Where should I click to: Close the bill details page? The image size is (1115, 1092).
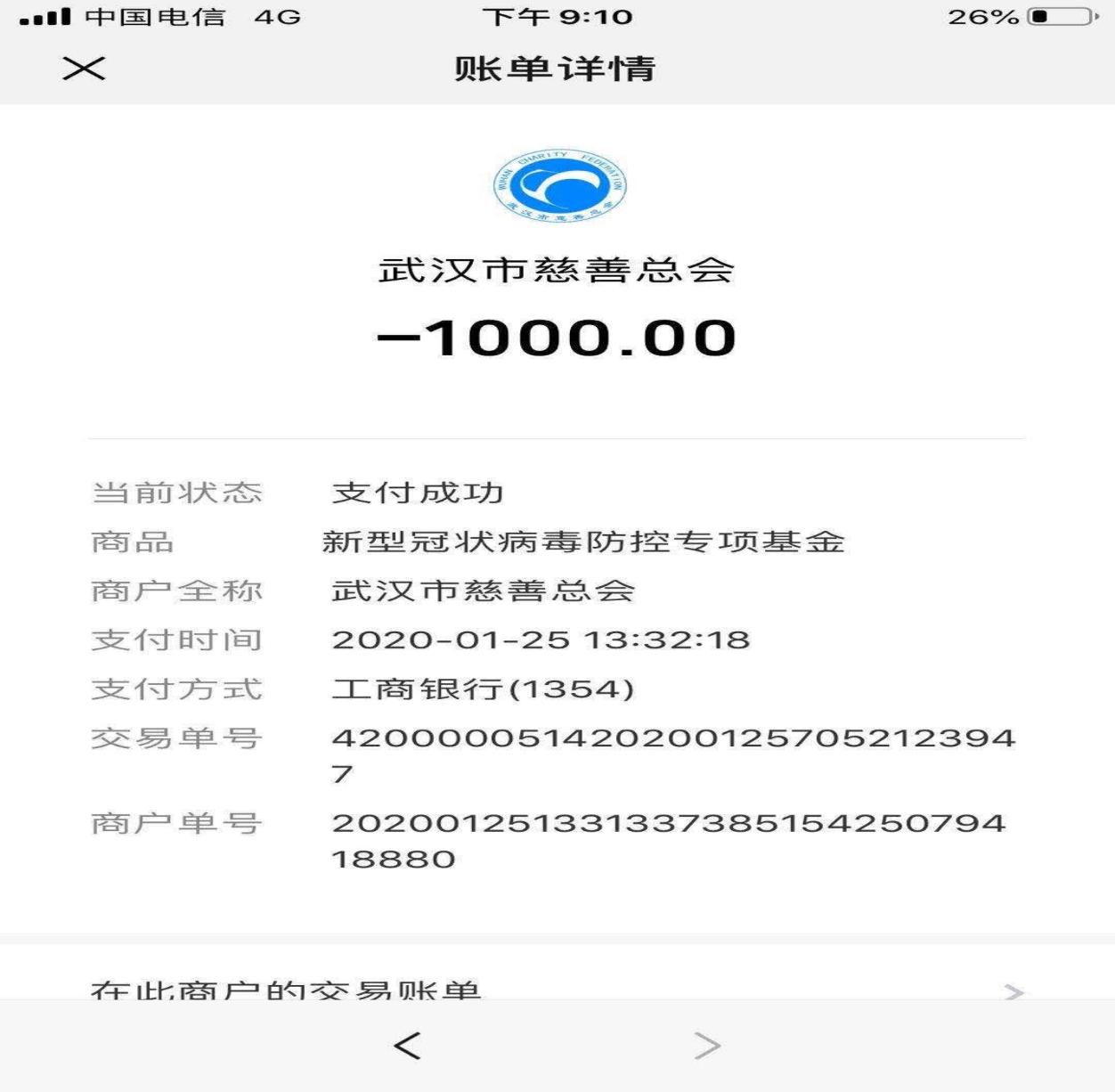(84, 69)
